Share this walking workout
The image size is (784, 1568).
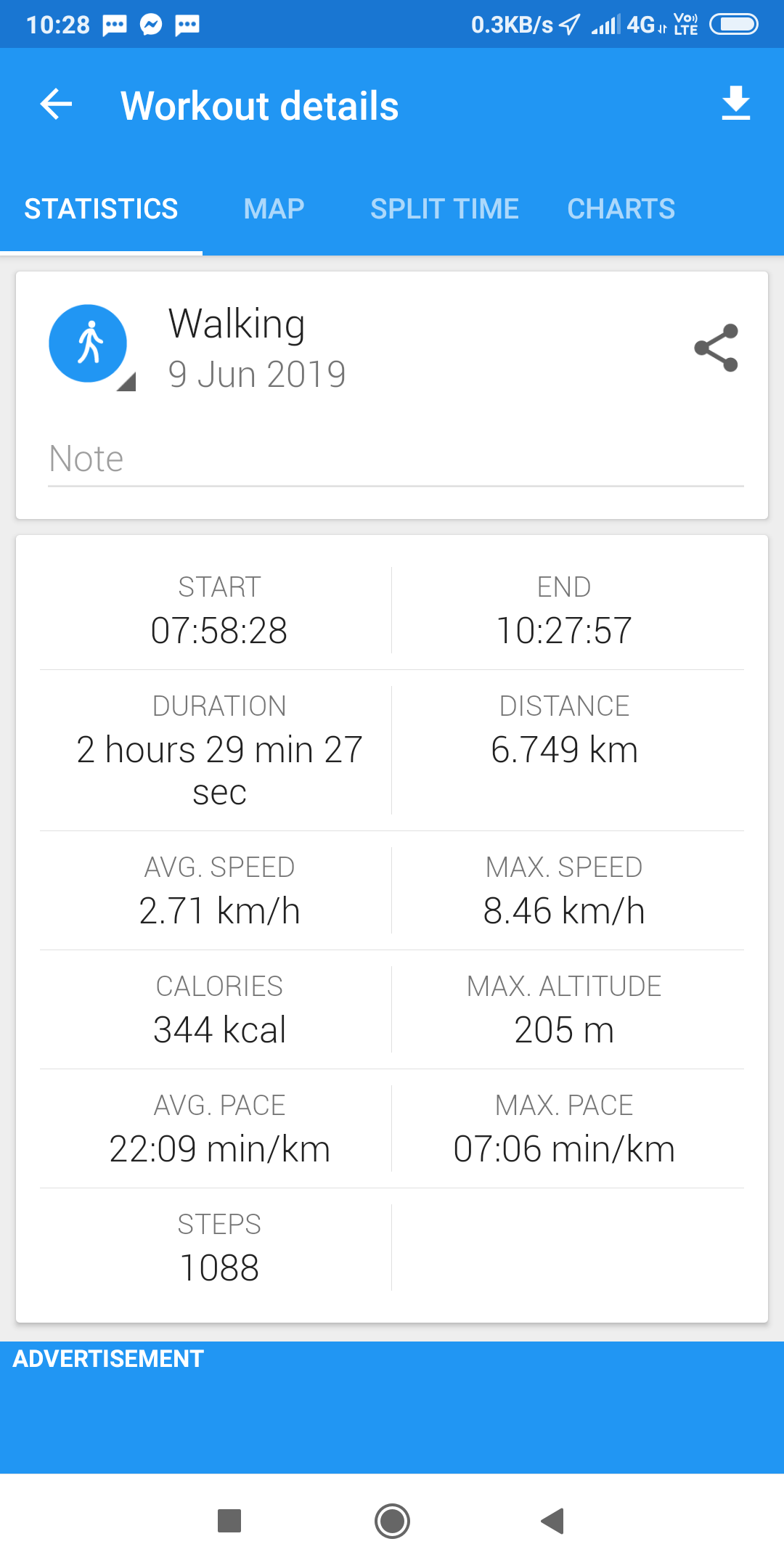click(716, 348)
